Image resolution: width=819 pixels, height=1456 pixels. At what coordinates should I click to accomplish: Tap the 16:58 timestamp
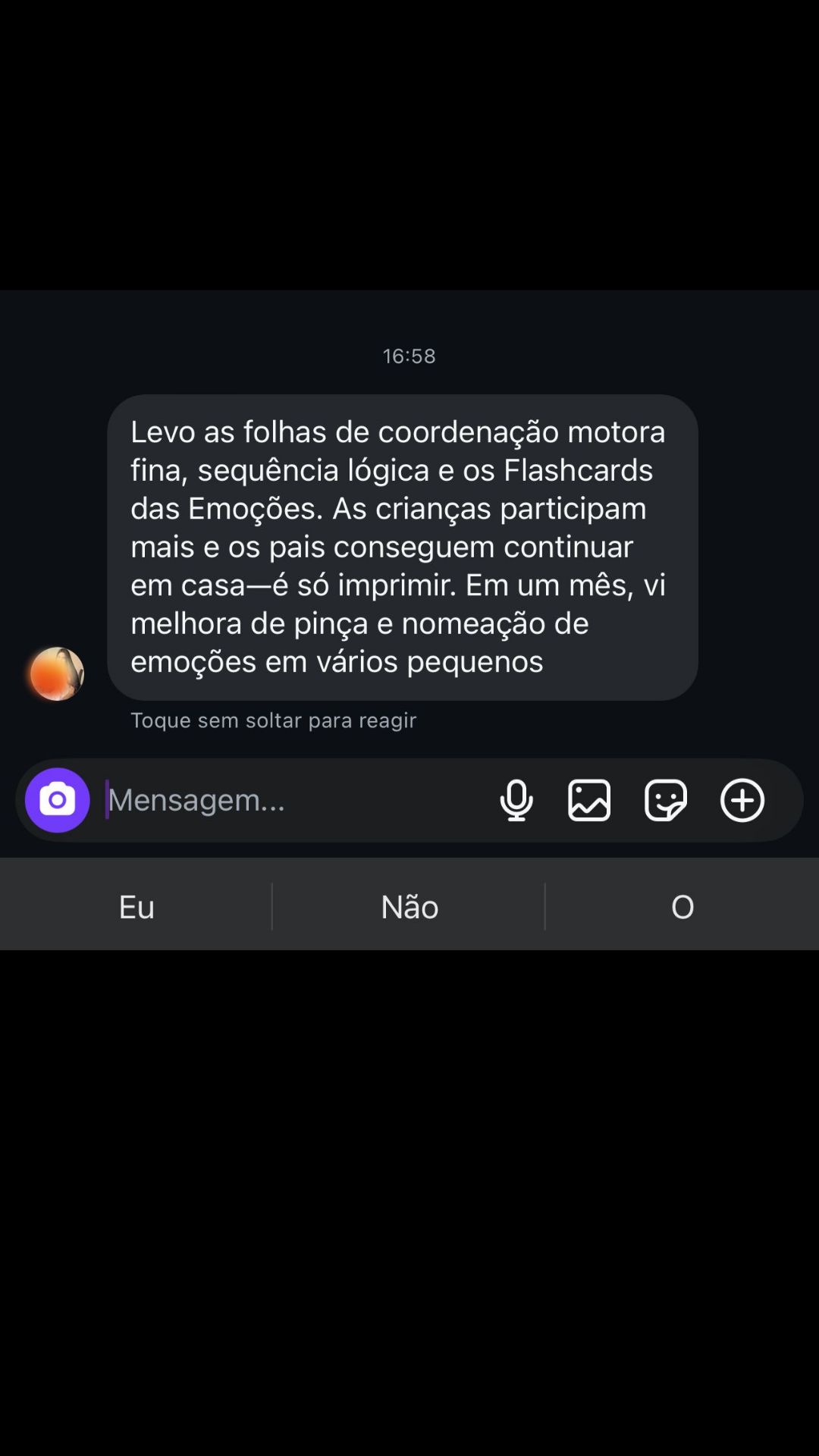409,356
